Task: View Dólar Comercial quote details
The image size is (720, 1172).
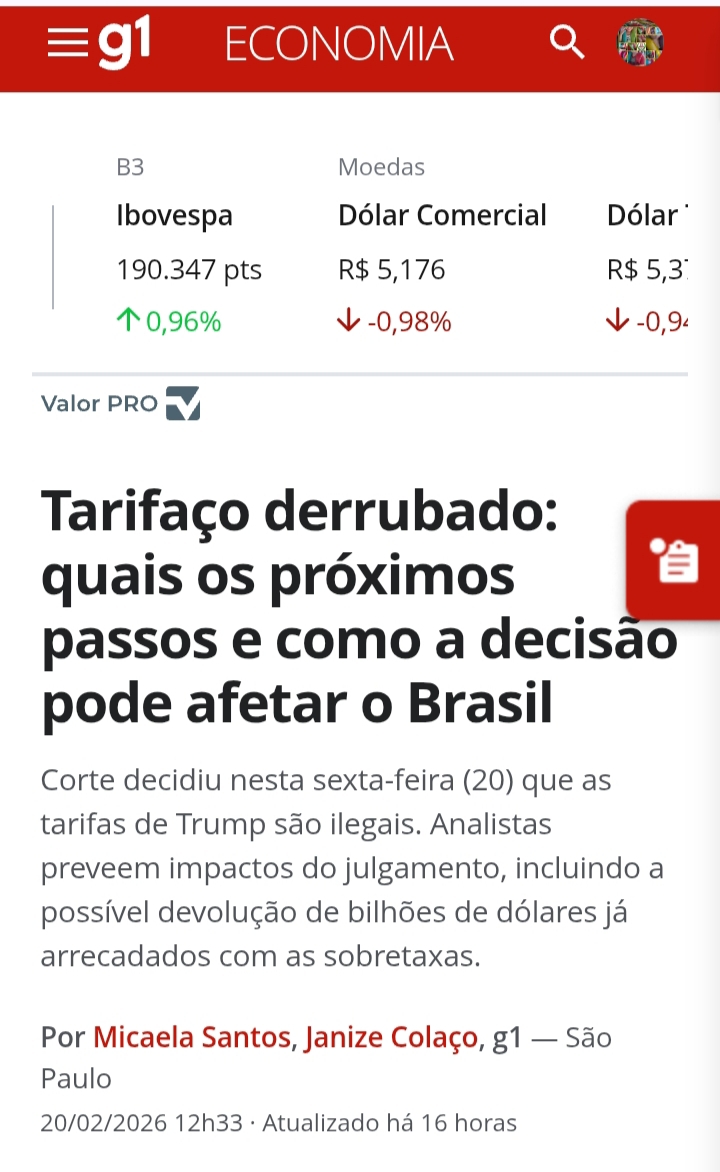Action: [442, 216]
